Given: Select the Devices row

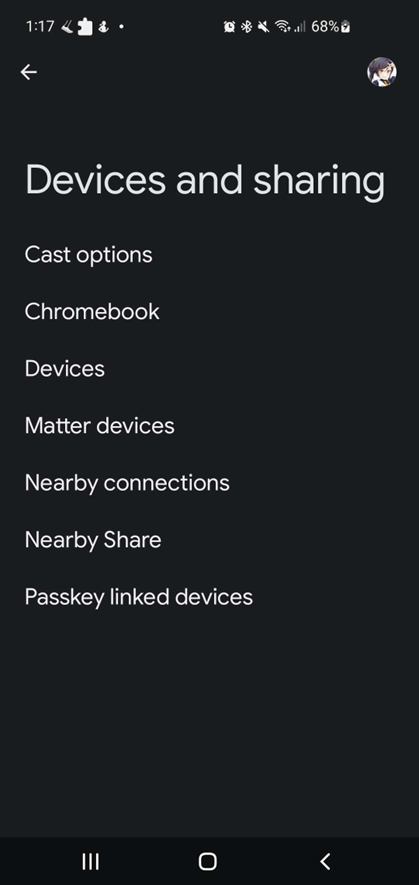Looking at the screenshot, I should (x=210, y=369).
